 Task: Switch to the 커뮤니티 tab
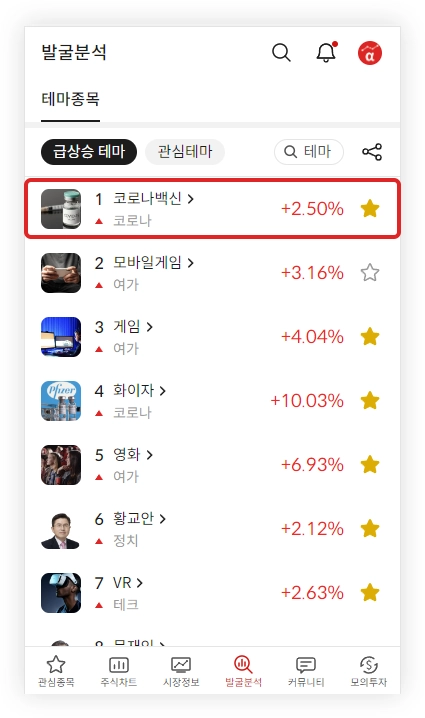tap(306, 671)
